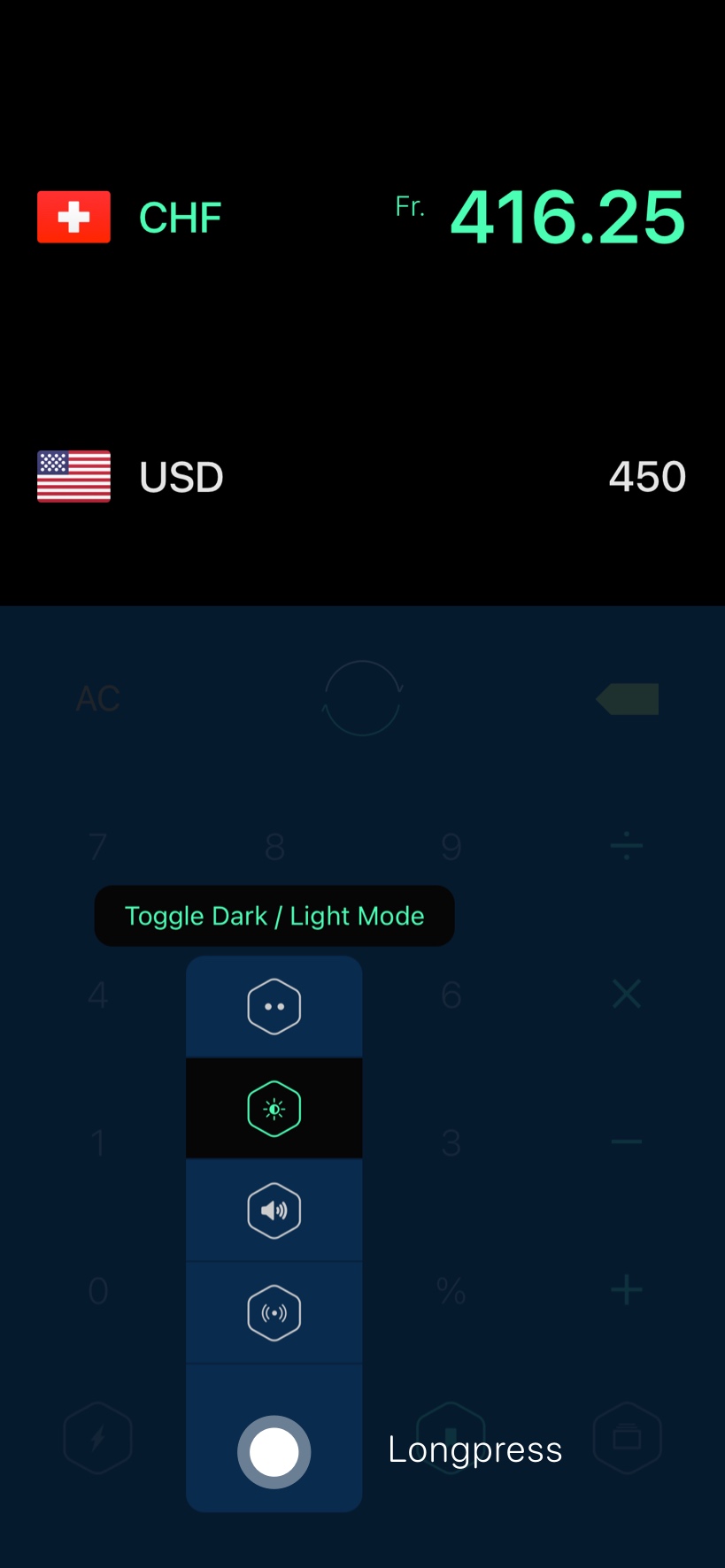Select the CHF currency row
Image resolution: width=725 pixels, height=1568 pixels.
click(362, 217)
